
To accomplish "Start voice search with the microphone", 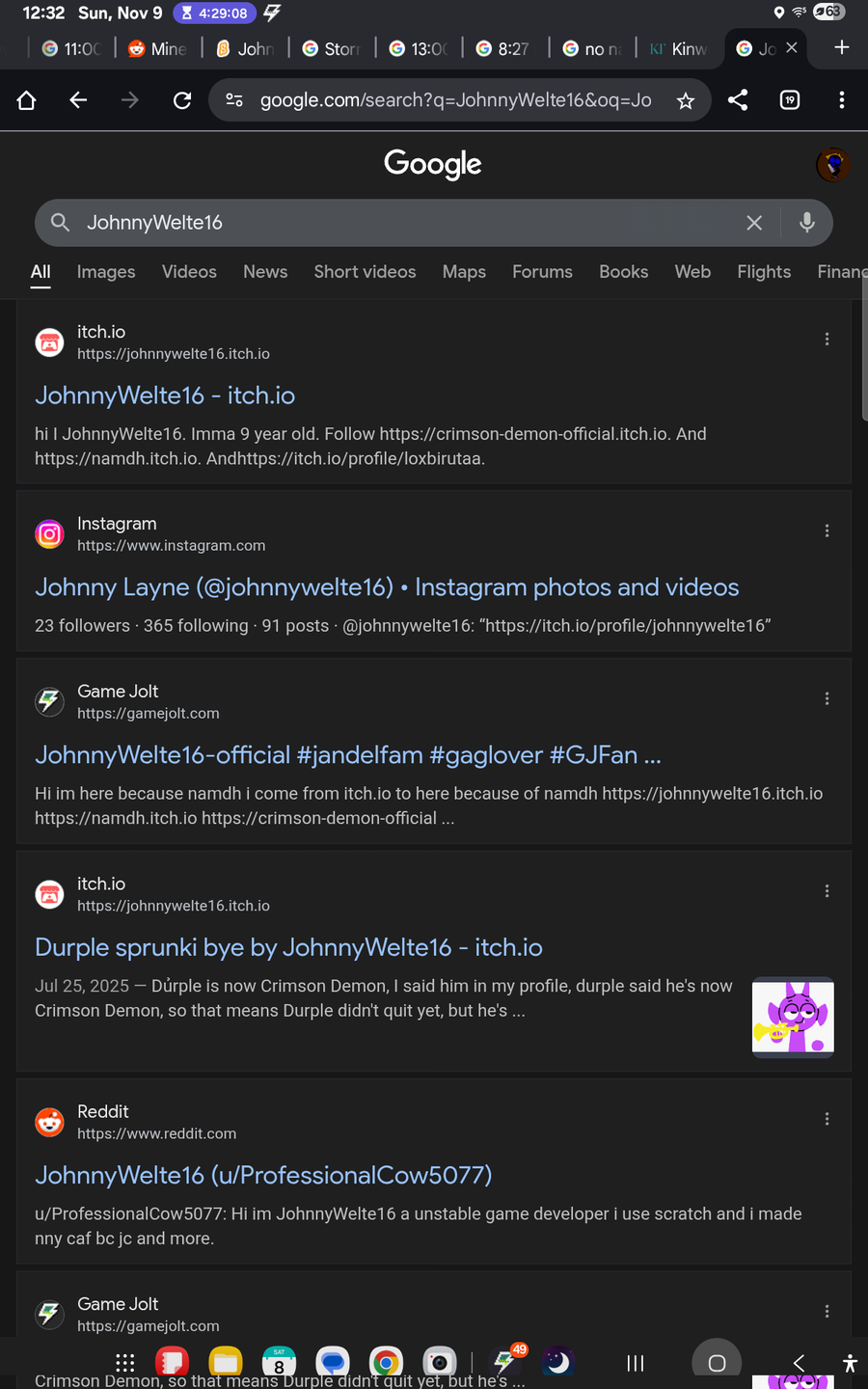I will pos(807,223).
